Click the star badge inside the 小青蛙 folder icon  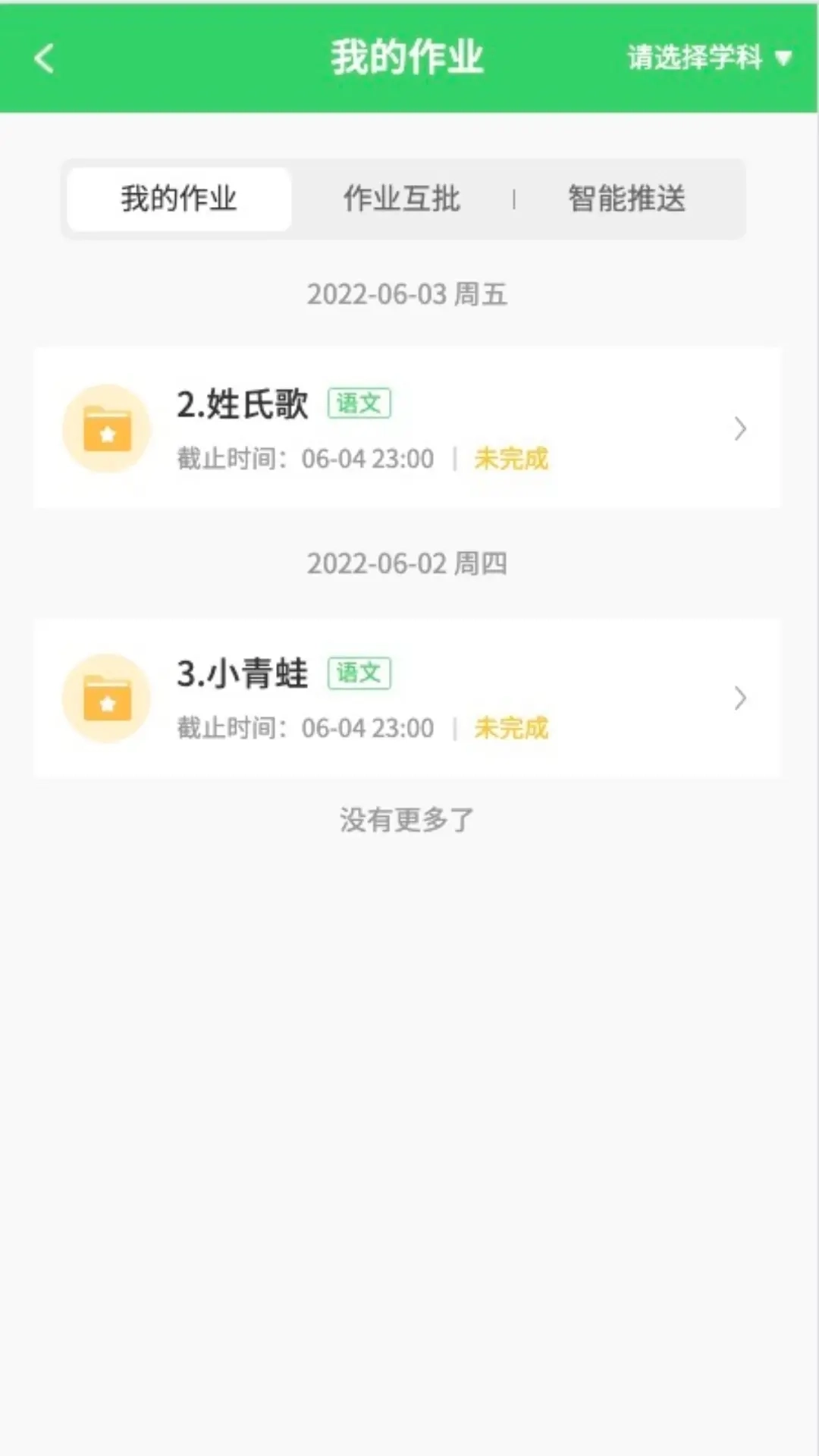click(107, 704)
